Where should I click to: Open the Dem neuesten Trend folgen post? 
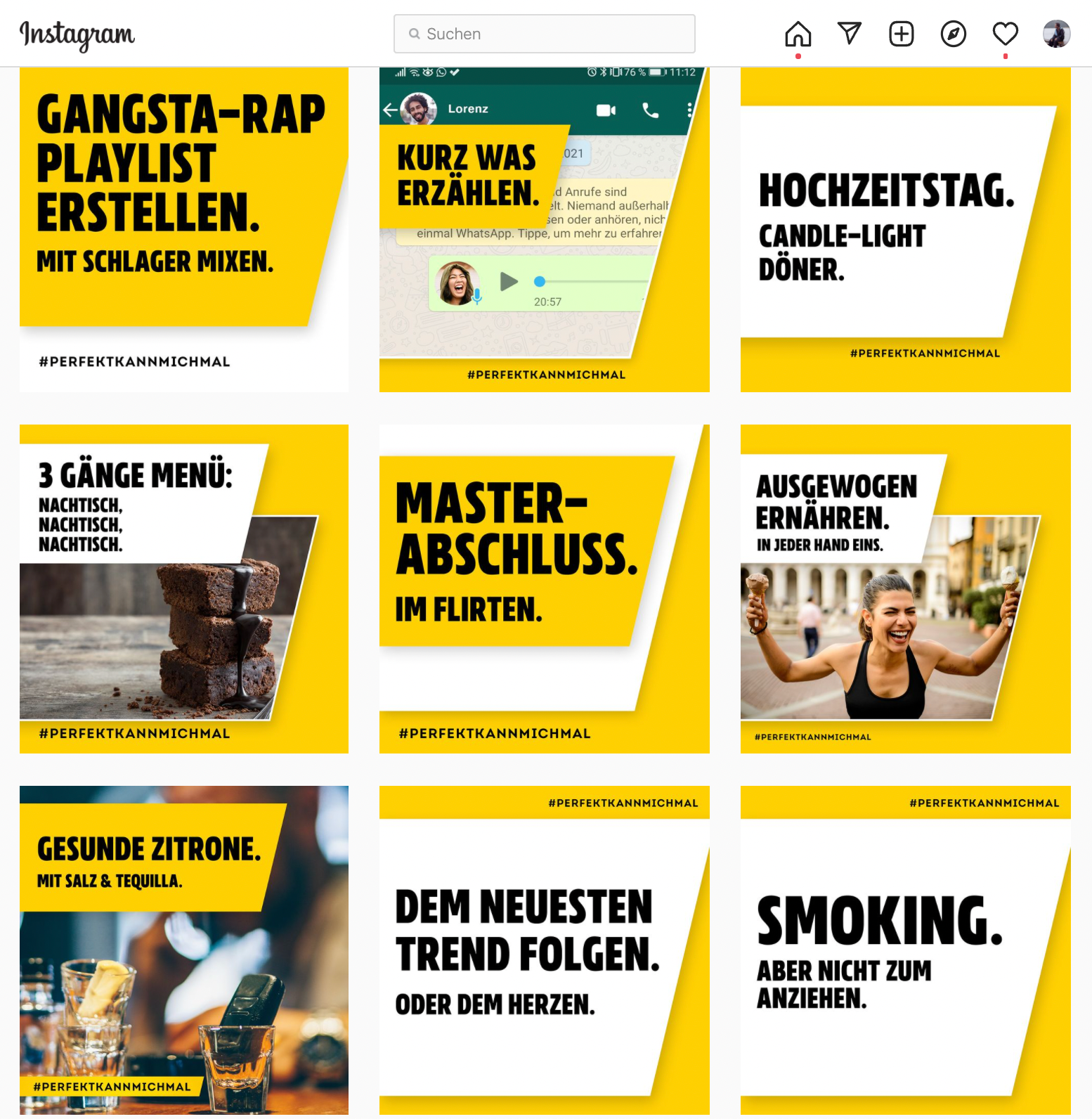coord(545,950)
